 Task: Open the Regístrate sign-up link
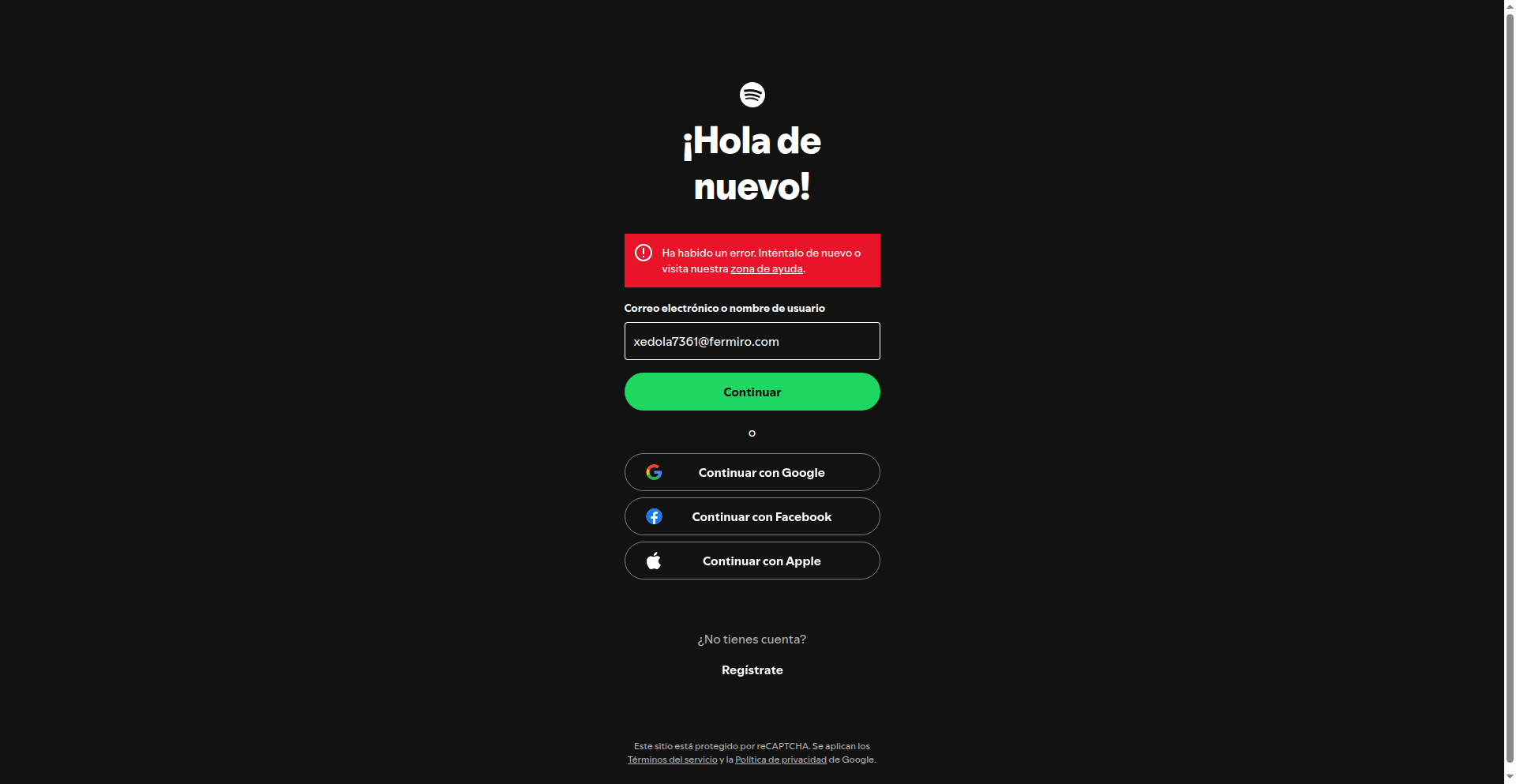pos(752,670)
